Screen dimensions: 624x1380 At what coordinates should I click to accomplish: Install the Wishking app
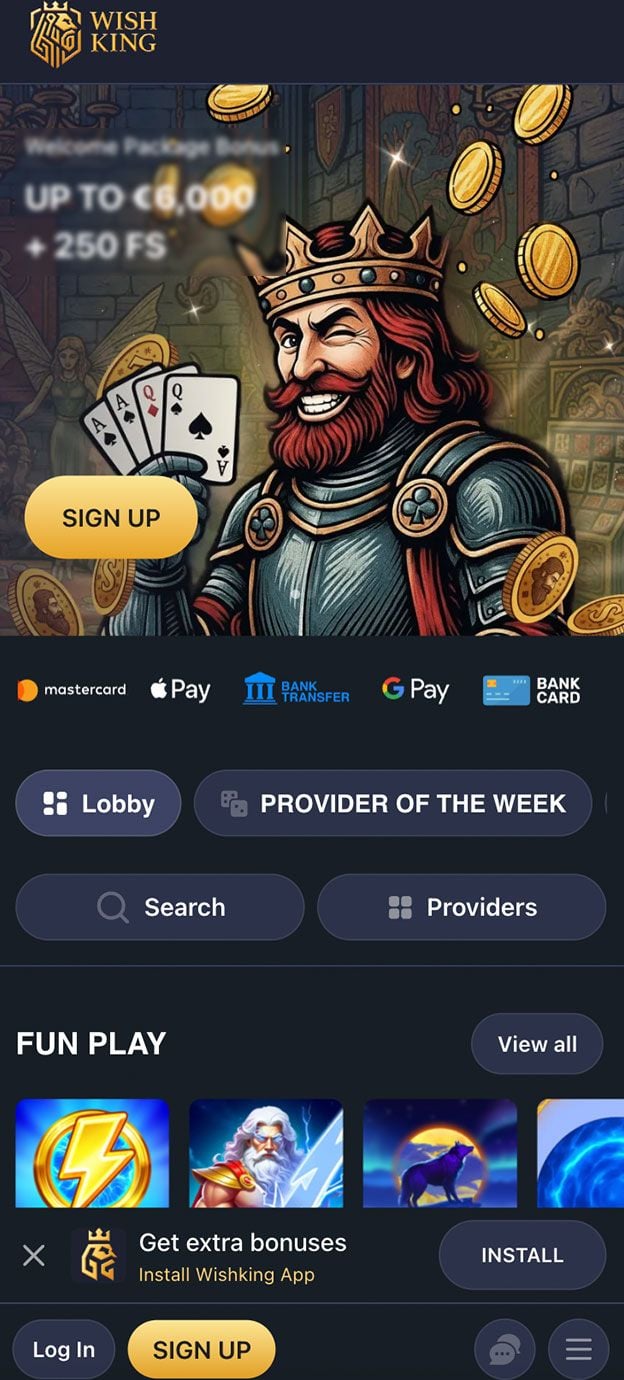coord(522,1255)
